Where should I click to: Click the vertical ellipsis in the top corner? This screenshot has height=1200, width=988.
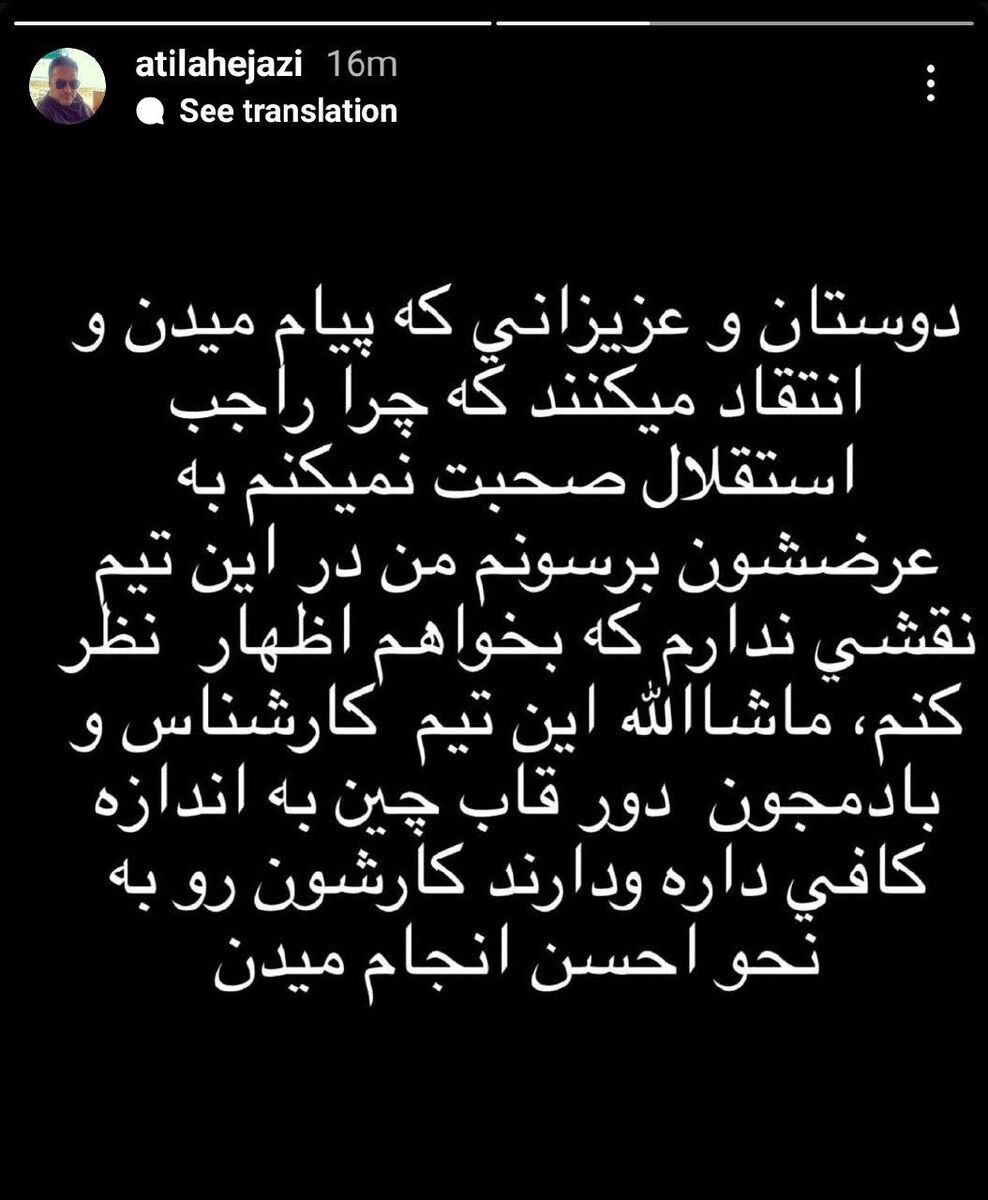pos(933,80)
